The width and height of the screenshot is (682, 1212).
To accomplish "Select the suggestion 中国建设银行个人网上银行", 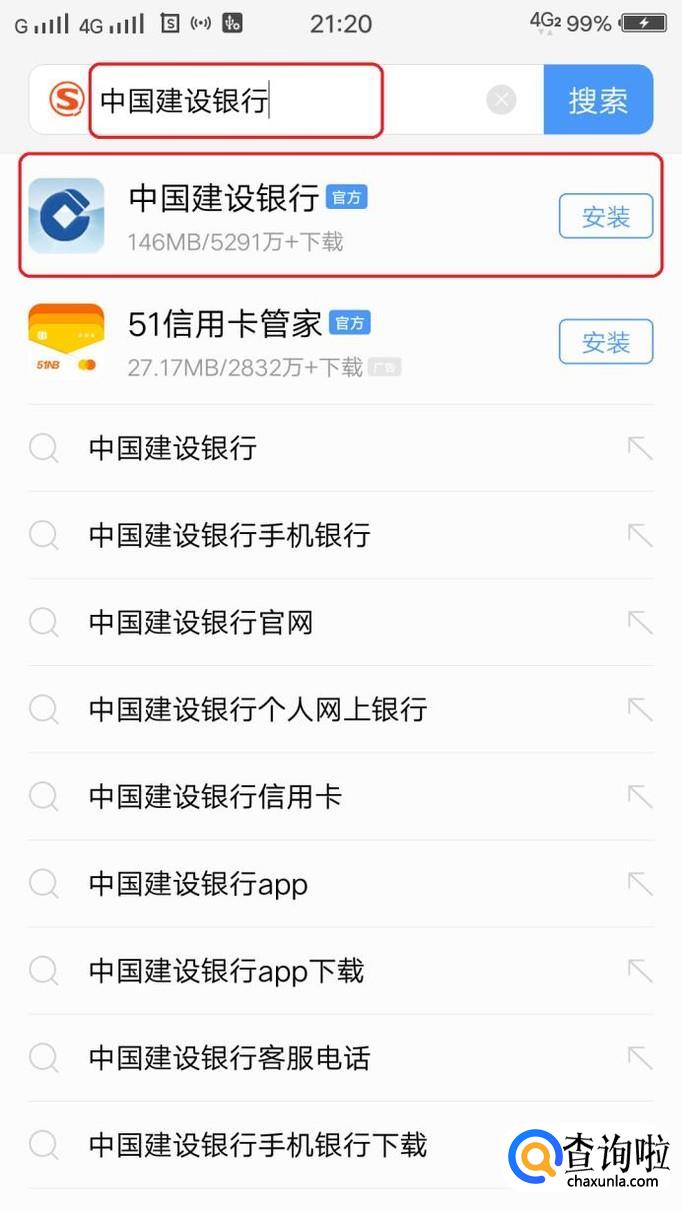I will coord(258,709).
